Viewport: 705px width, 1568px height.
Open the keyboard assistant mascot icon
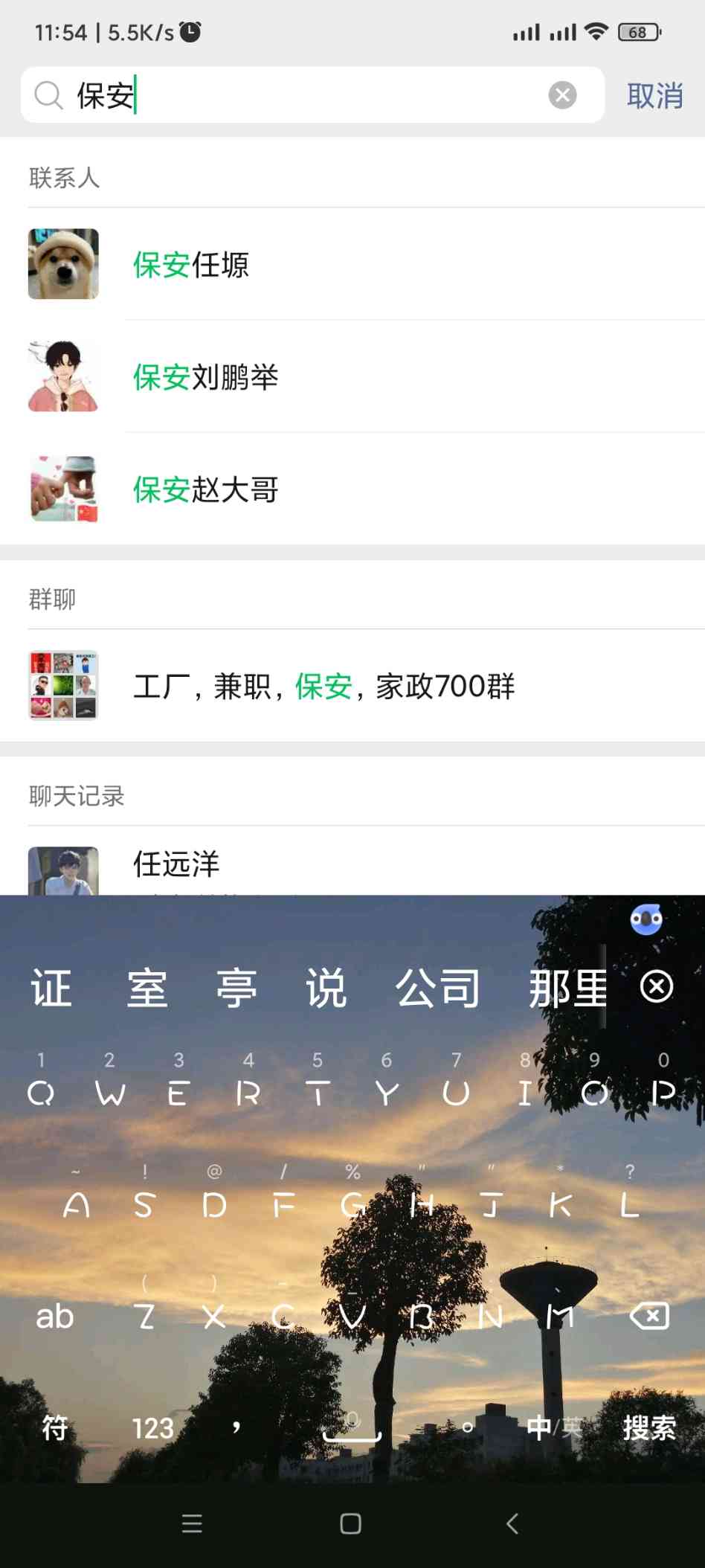click(646, 919)
